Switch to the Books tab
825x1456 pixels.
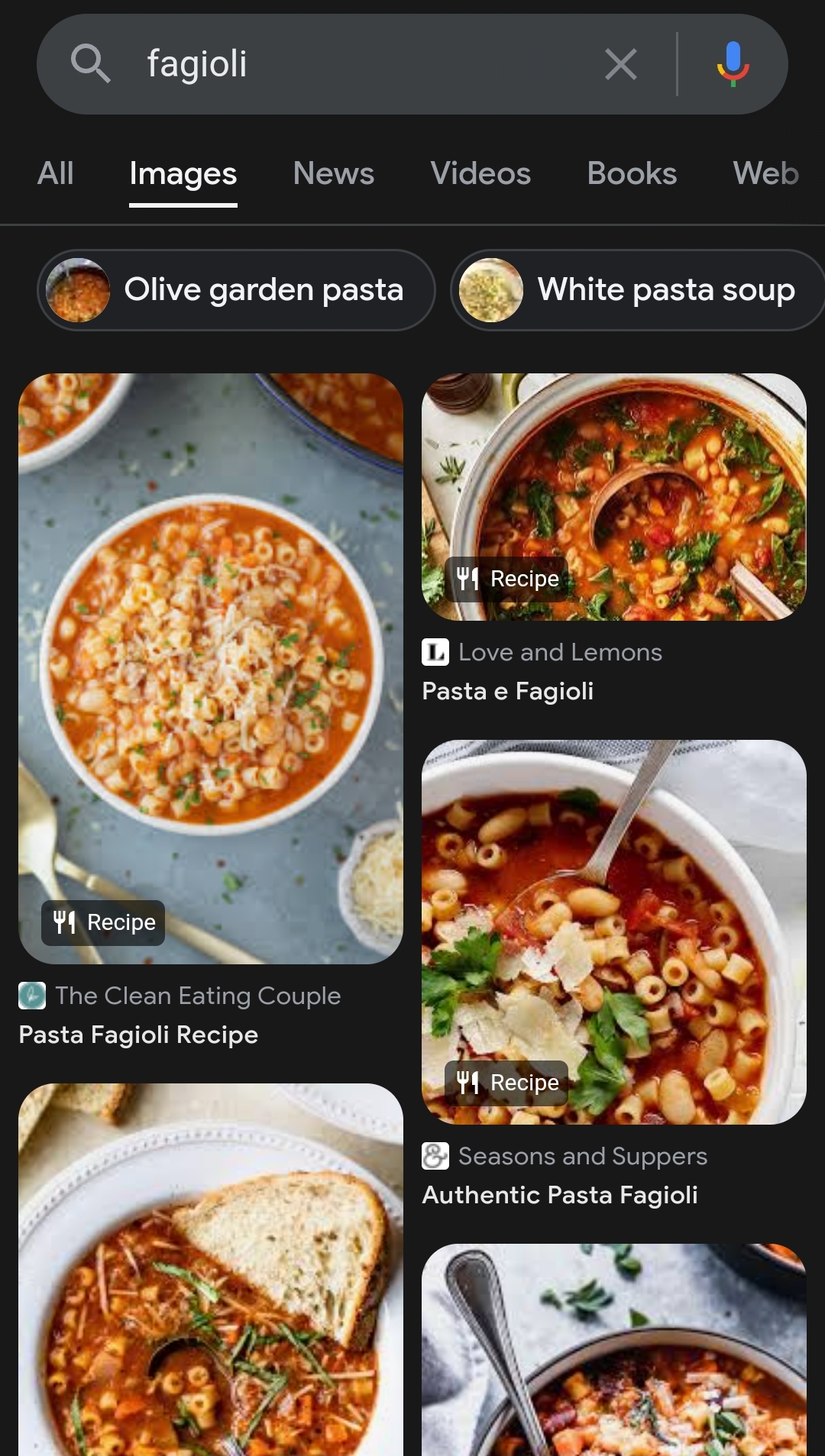coord(632,173)
